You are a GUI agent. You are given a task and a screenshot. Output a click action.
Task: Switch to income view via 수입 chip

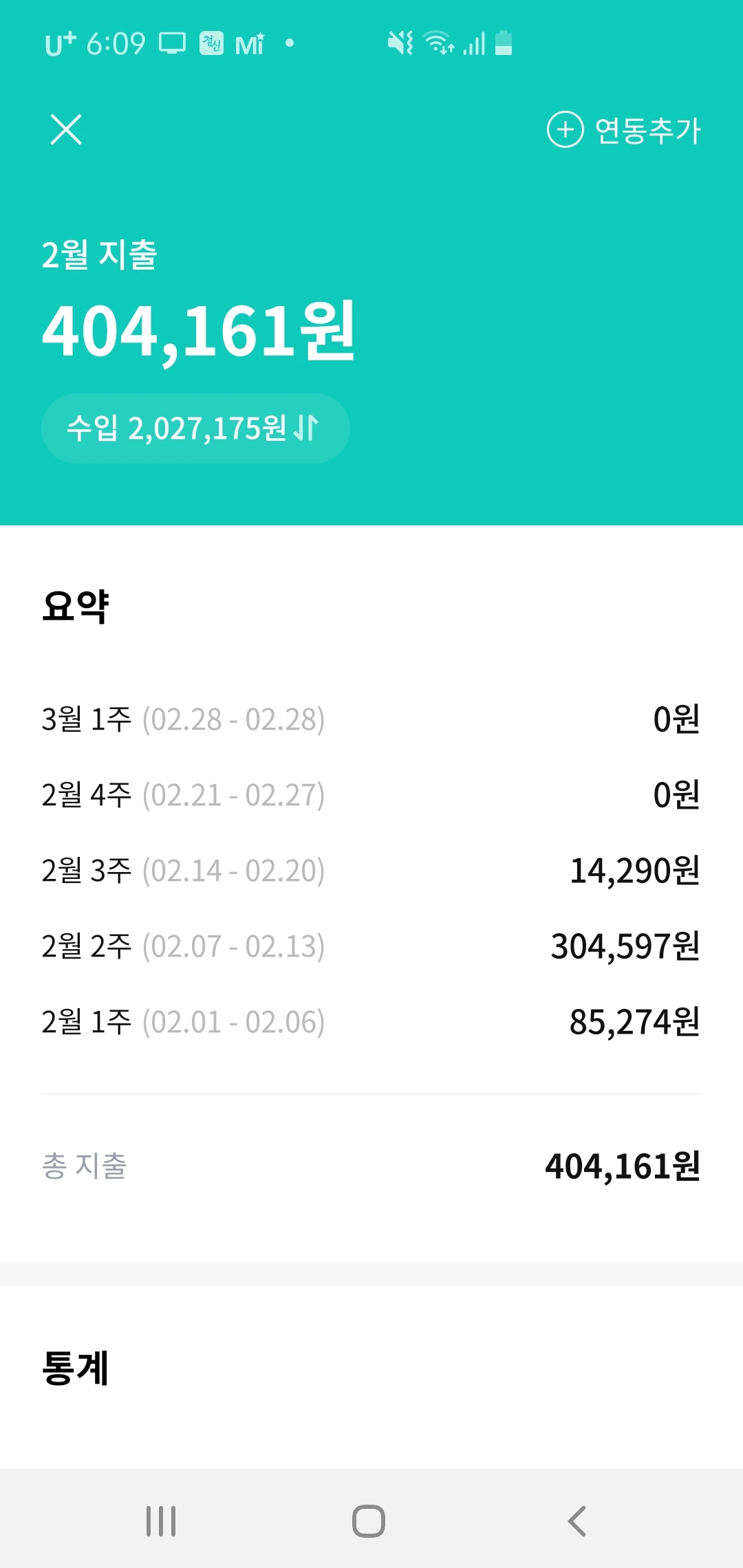click(x=195, y=428)
